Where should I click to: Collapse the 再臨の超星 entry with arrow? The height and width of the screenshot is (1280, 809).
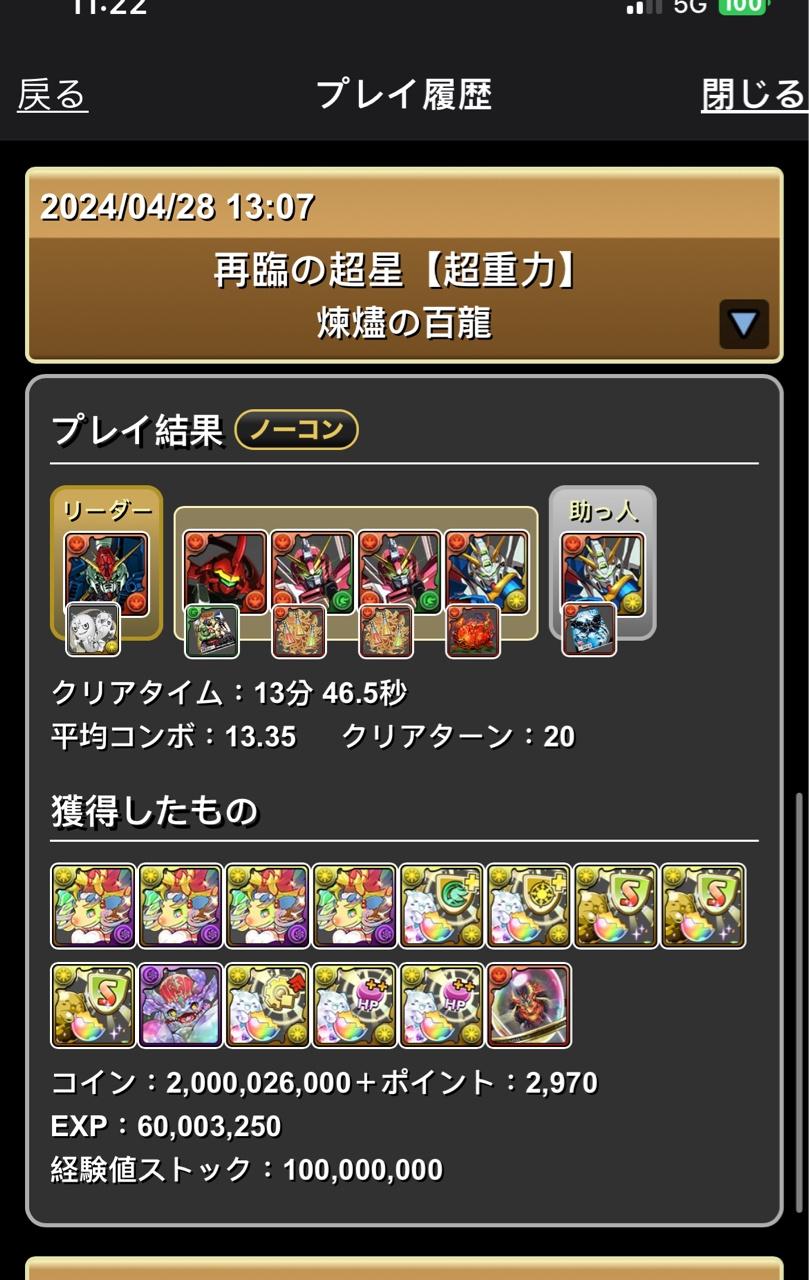744,324
